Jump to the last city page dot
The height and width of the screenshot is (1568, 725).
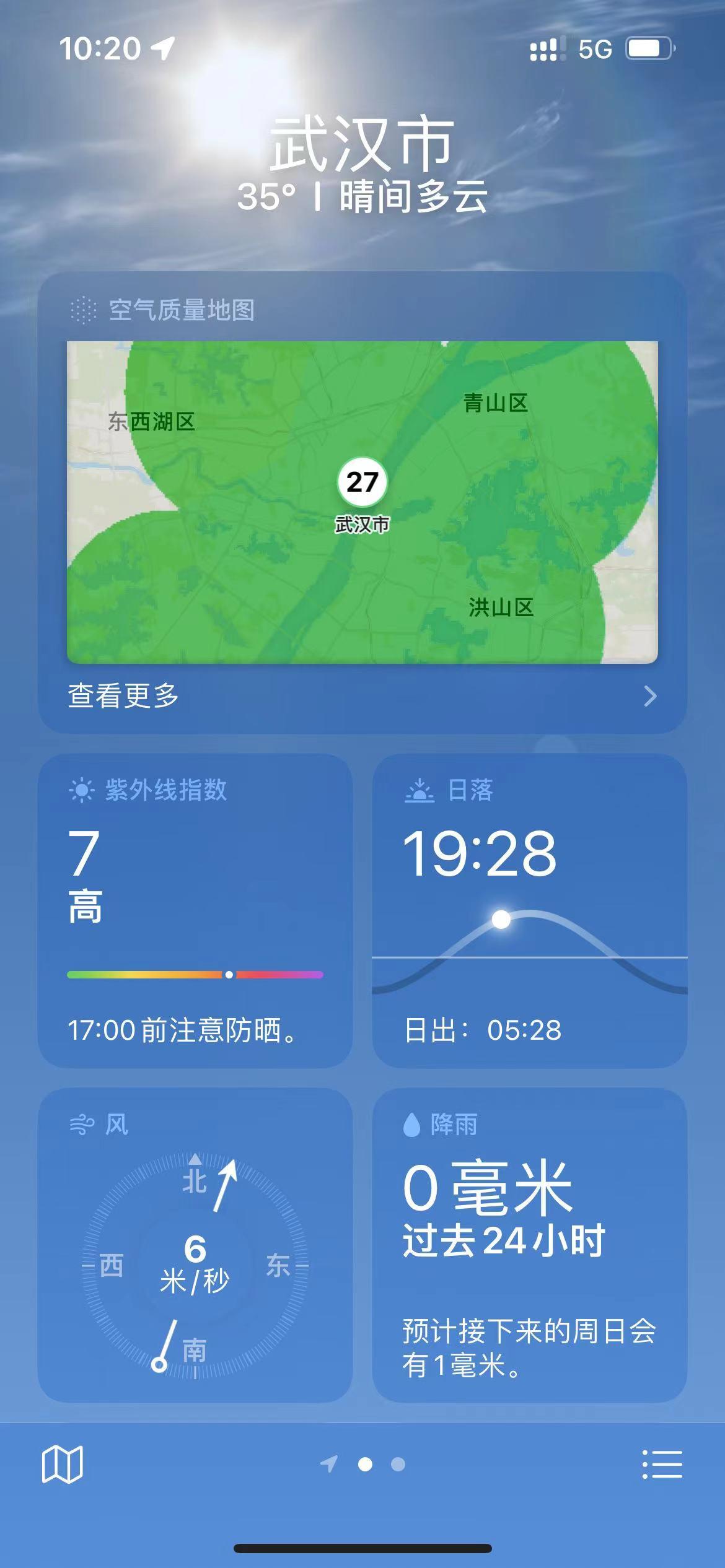398,1464
